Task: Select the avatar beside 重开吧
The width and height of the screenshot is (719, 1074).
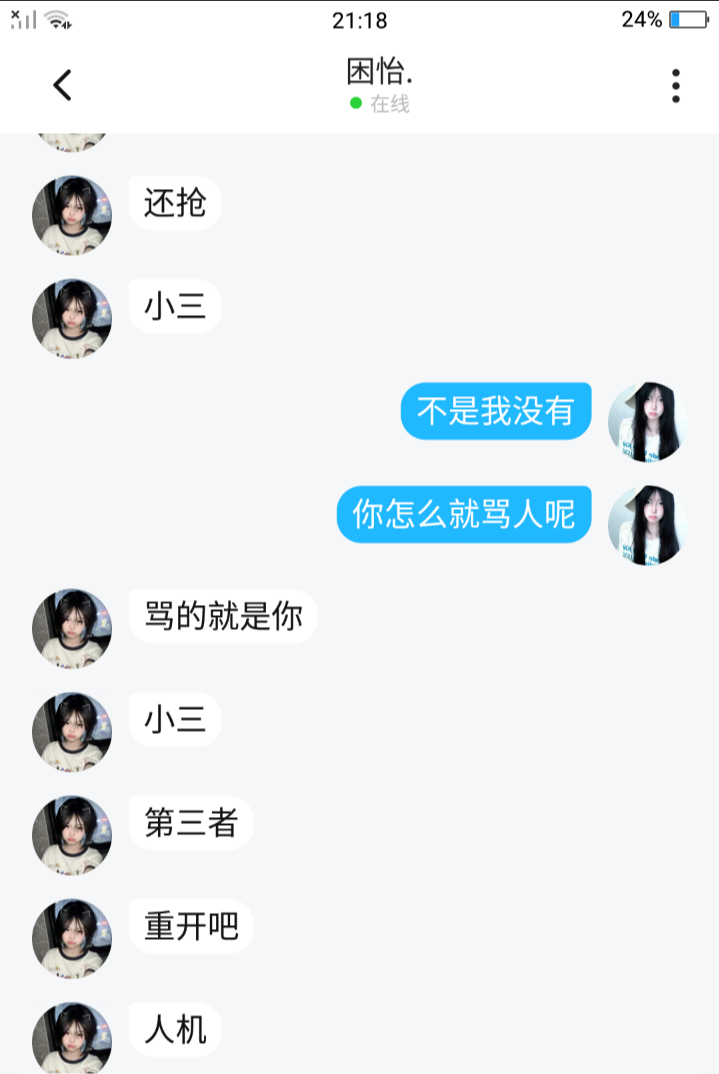Action: tap(72, 938)
